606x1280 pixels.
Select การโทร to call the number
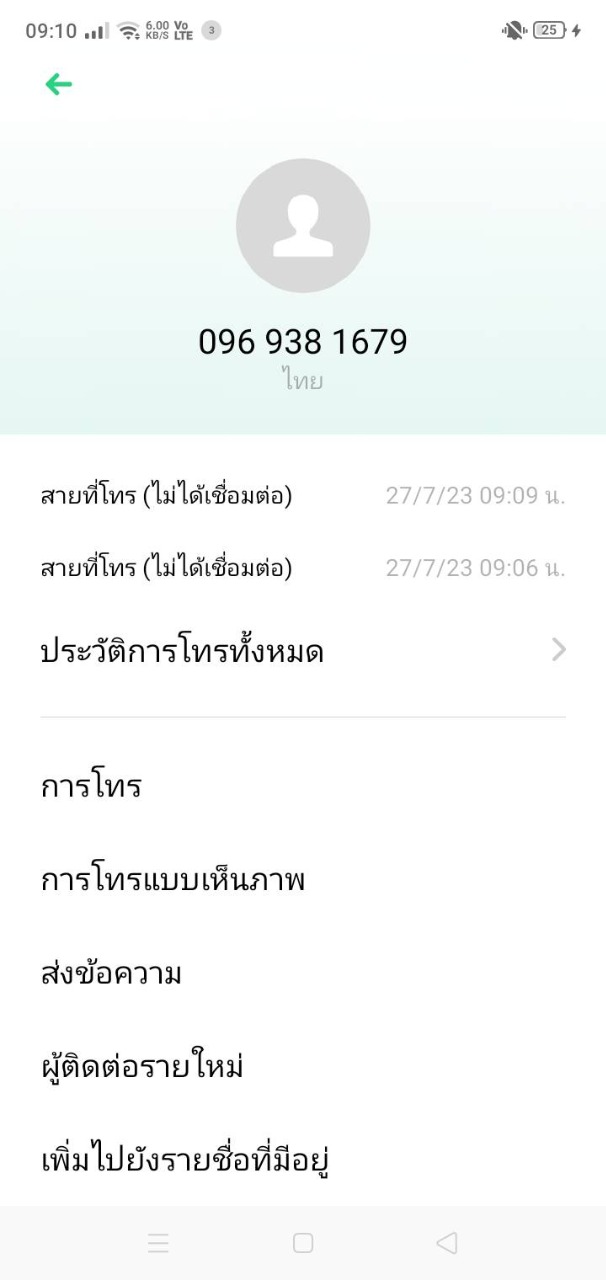coord(92,786)
